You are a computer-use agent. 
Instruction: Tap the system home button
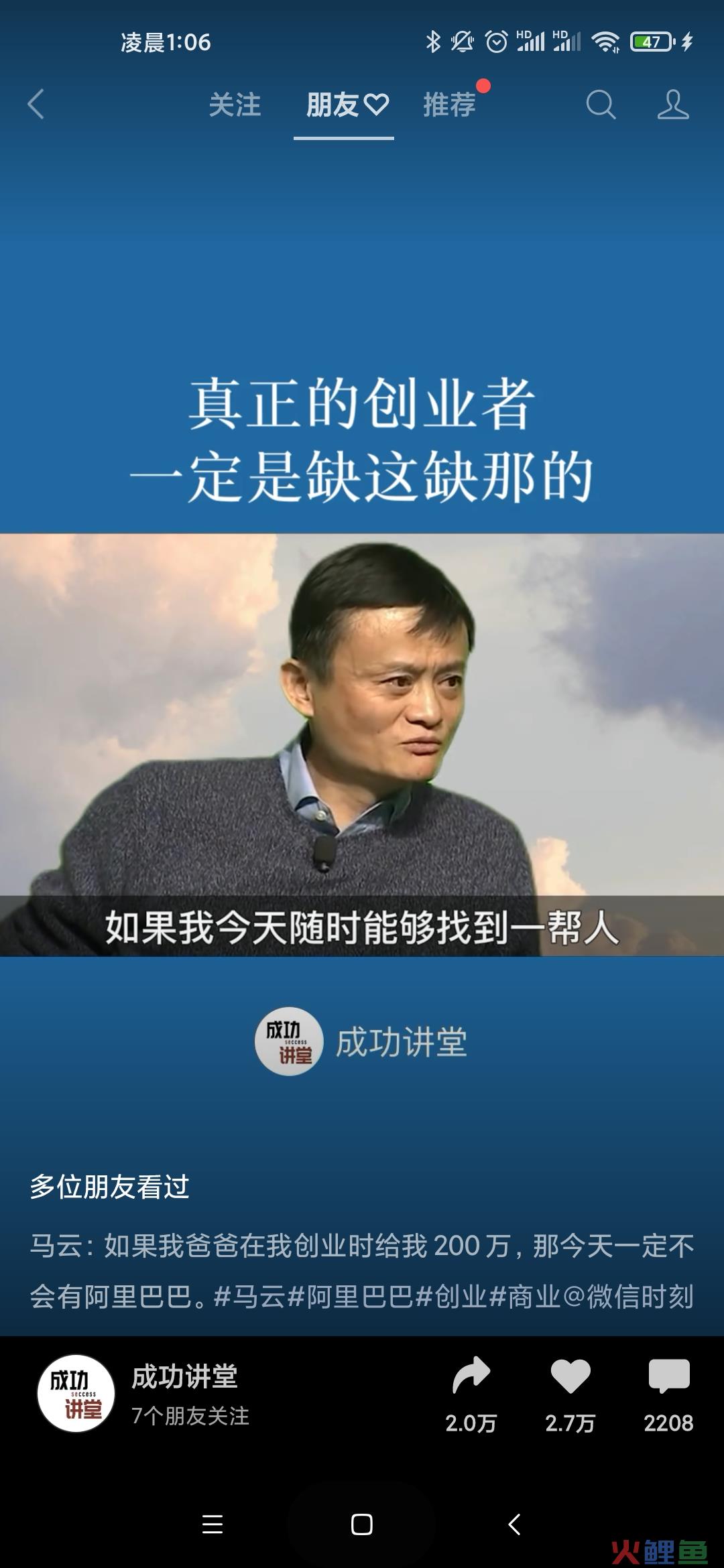[362, 1524]
